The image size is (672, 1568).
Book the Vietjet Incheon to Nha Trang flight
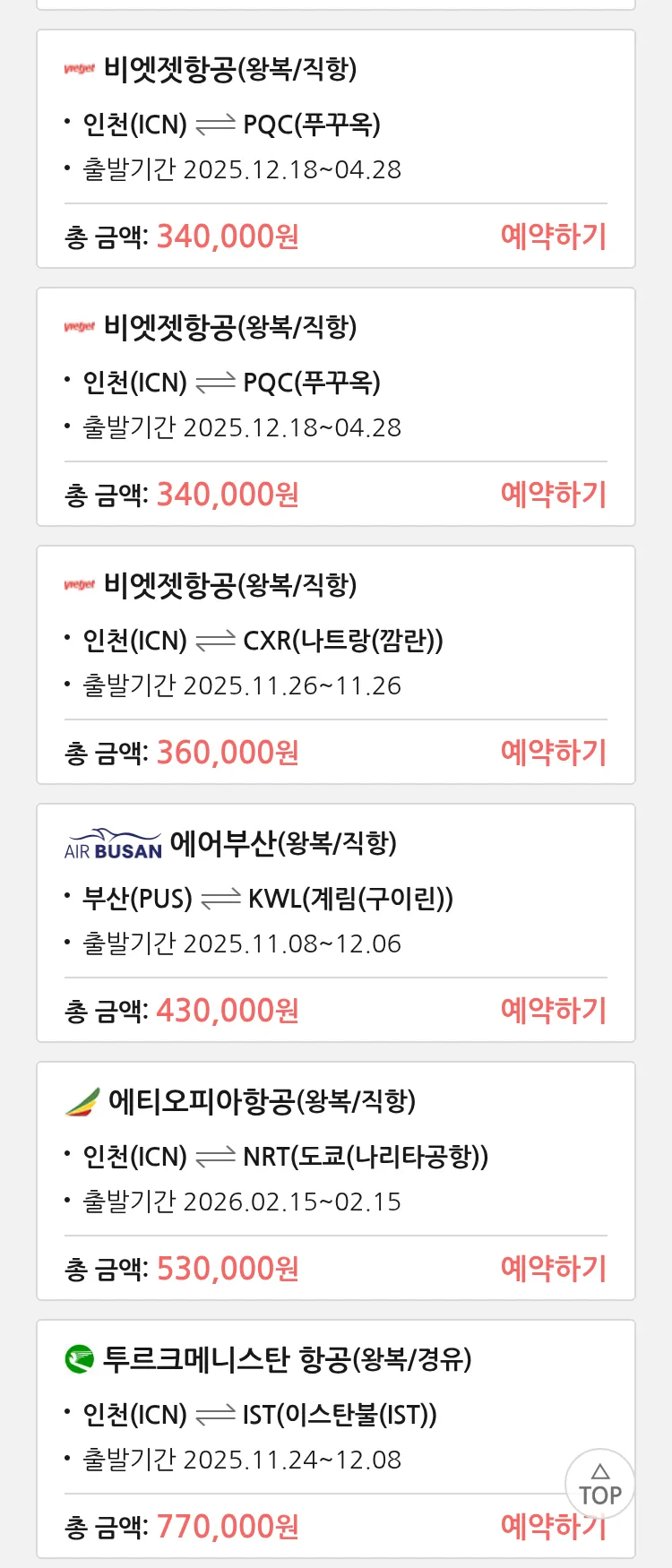553,753
